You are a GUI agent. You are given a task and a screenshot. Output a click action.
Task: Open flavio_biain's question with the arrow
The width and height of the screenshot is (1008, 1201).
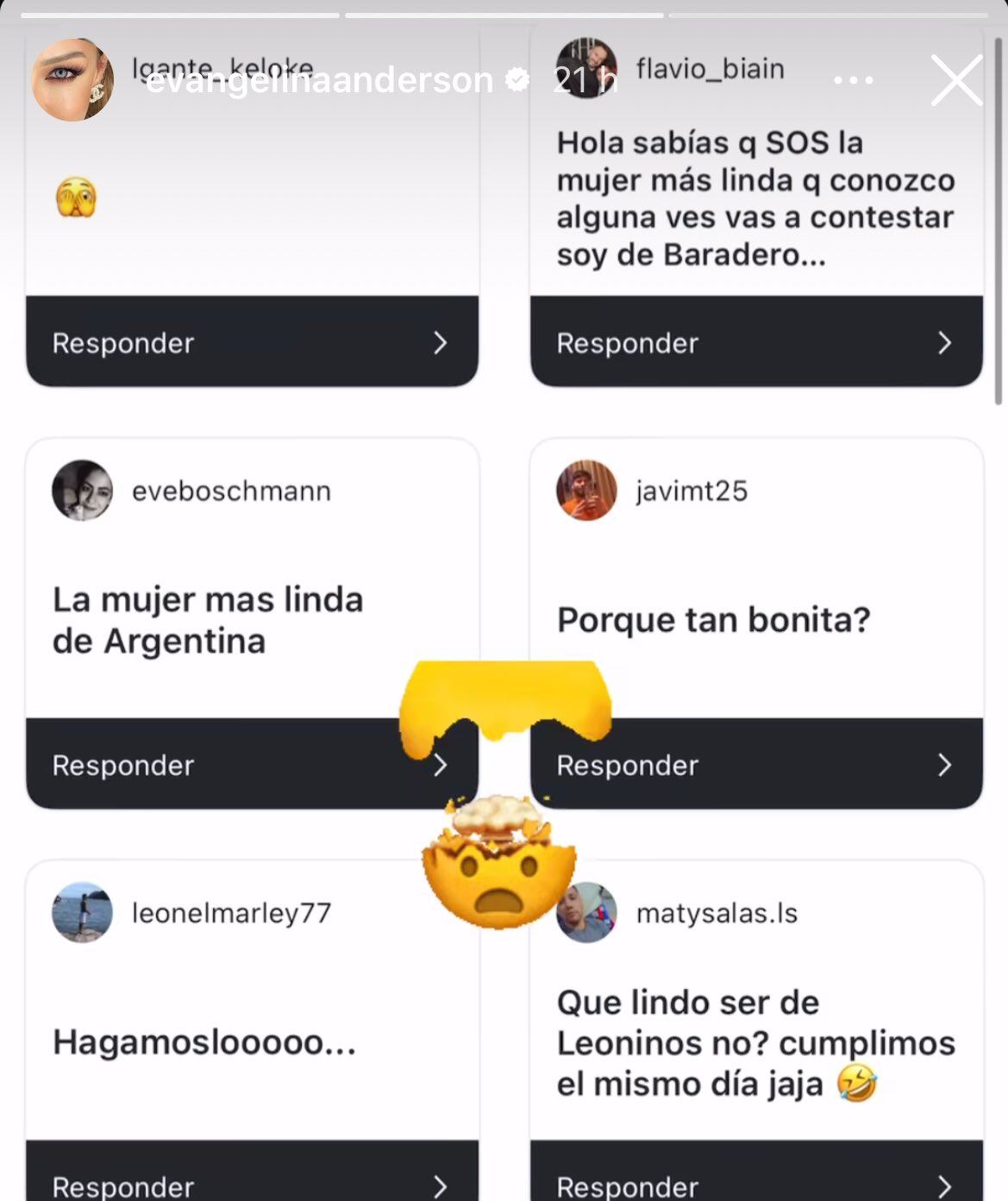coord(947,342)
